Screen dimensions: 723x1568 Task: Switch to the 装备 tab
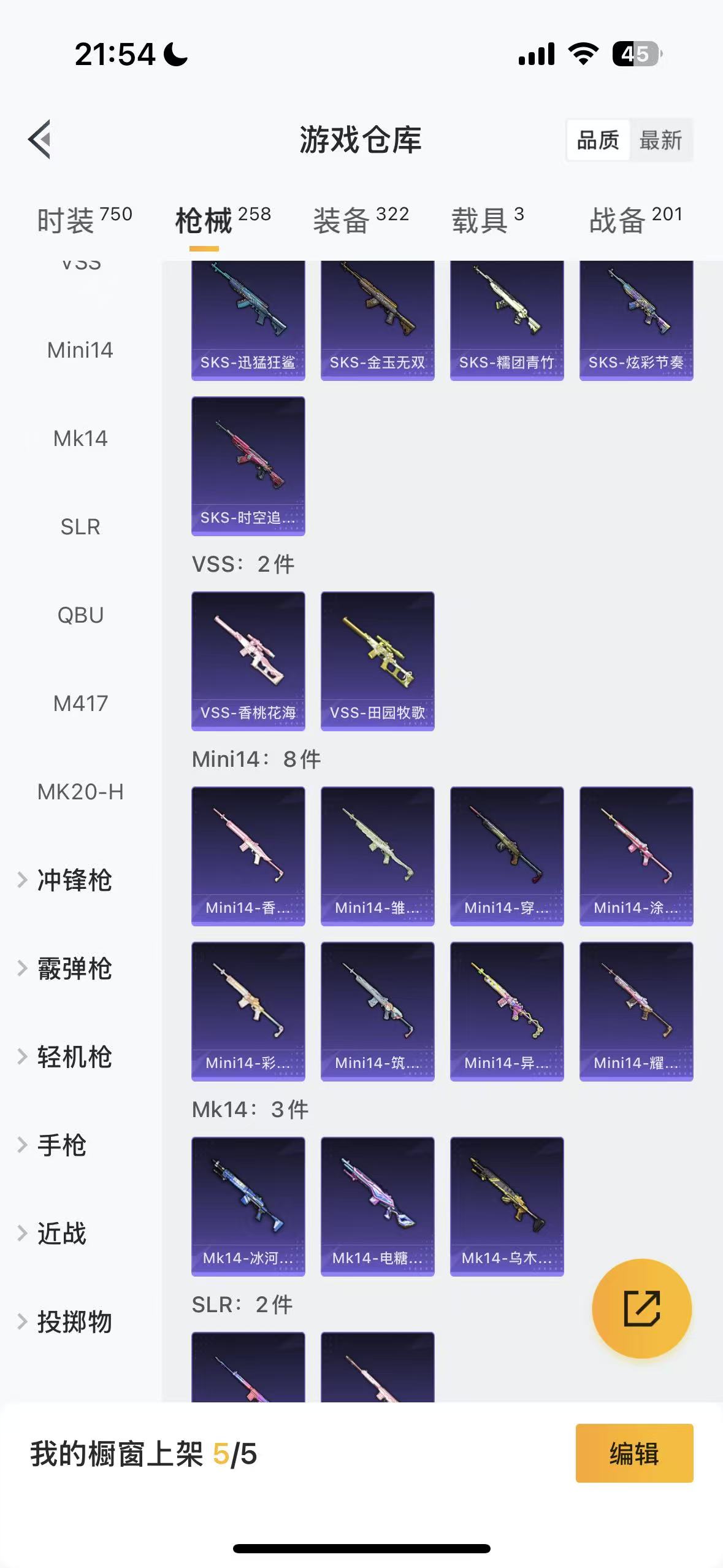point(361,220)
